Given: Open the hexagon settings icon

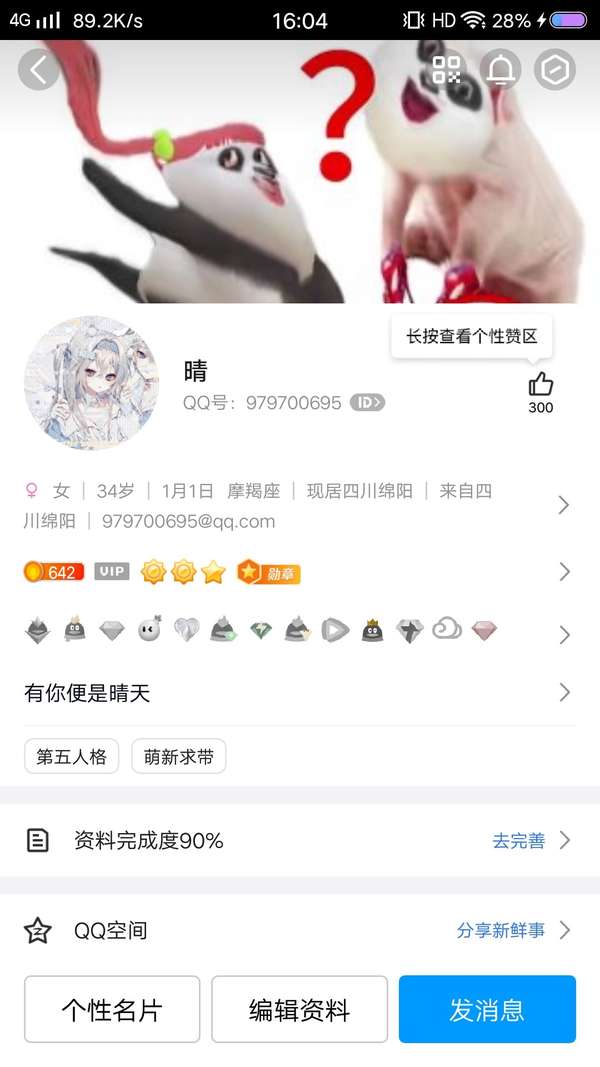Looking at the screenshot, I should click(555, 69).
